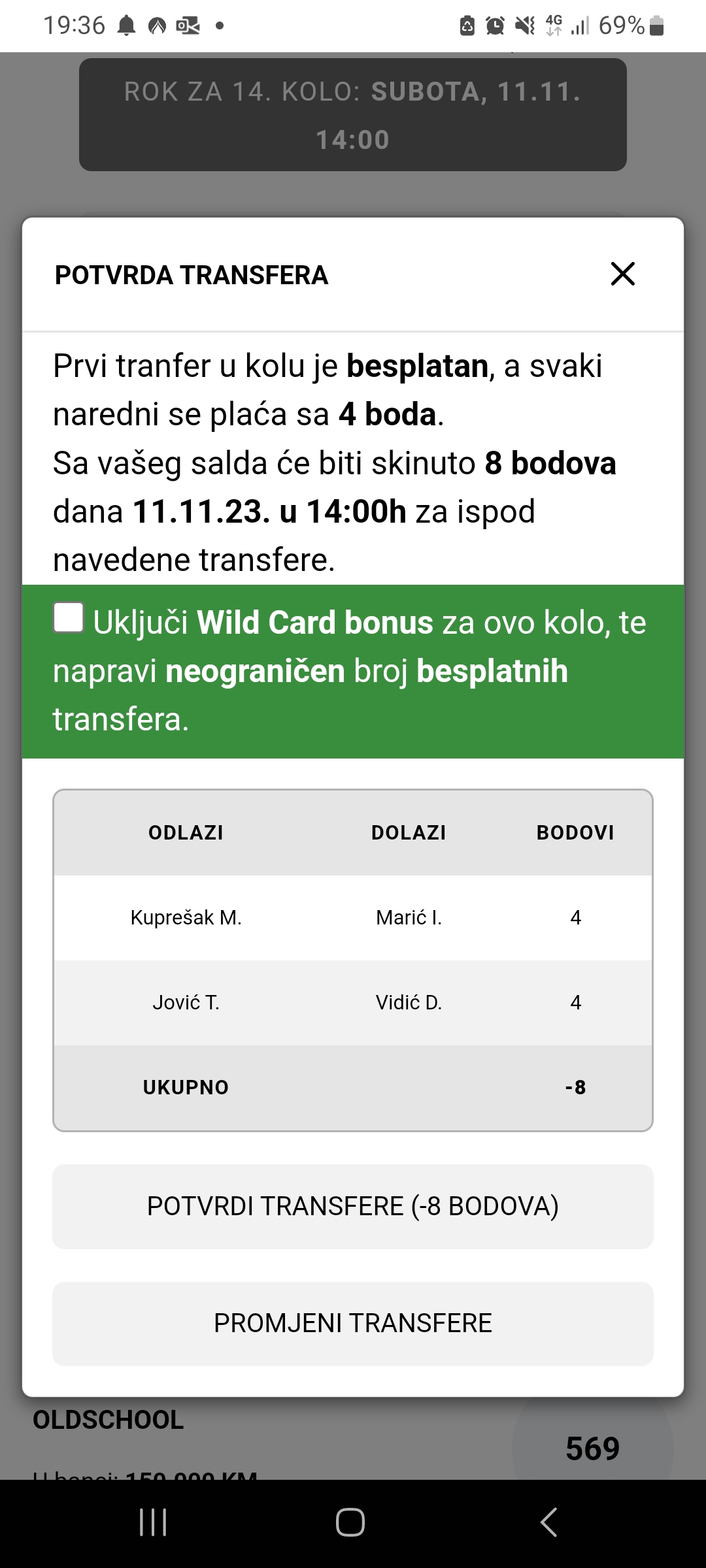Open recent apps from navigation bar
Viewport: 706px width, 1568px height.
tap(154, 1522)
